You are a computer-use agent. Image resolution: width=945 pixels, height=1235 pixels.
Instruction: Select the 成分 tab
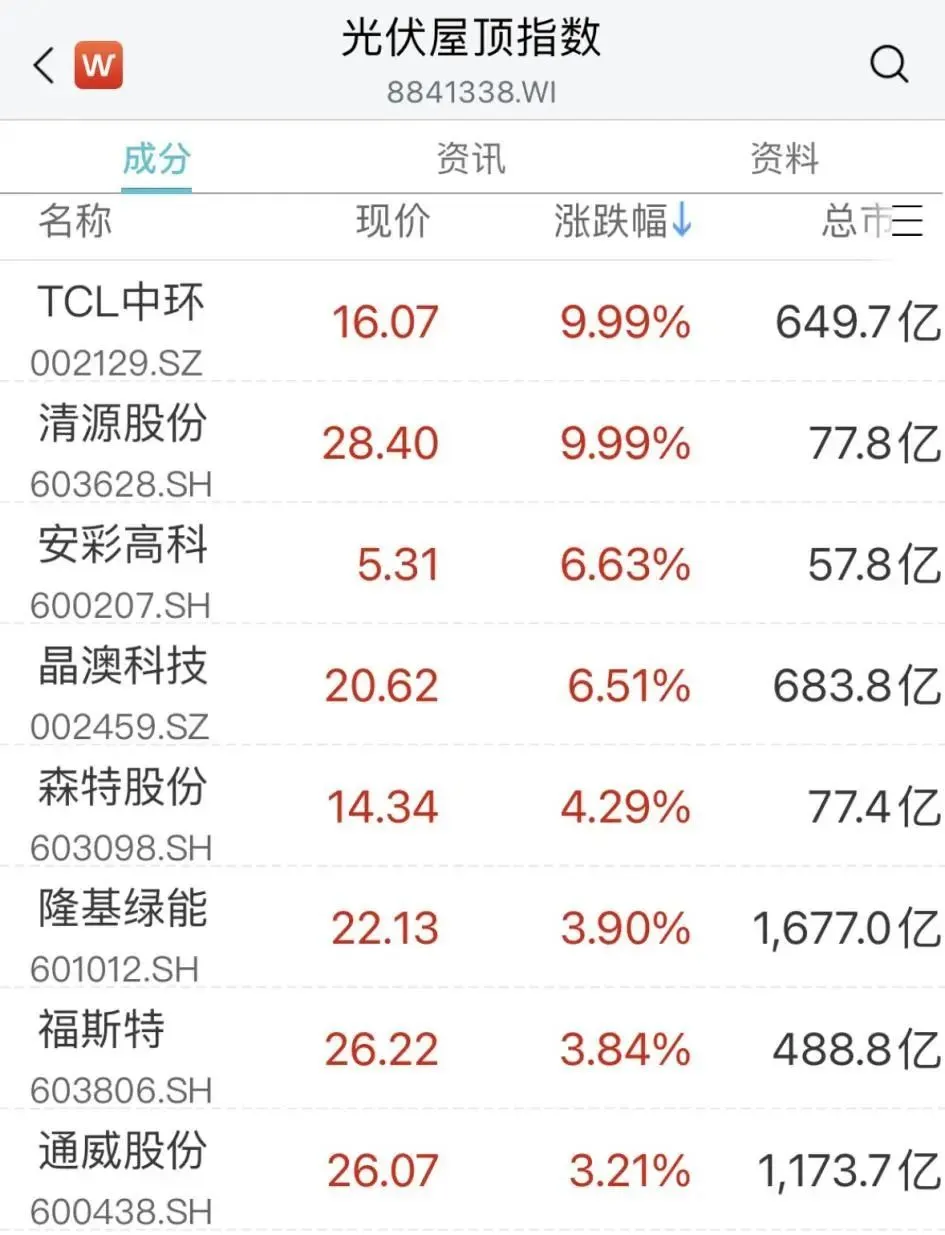(x=157, y=159)
